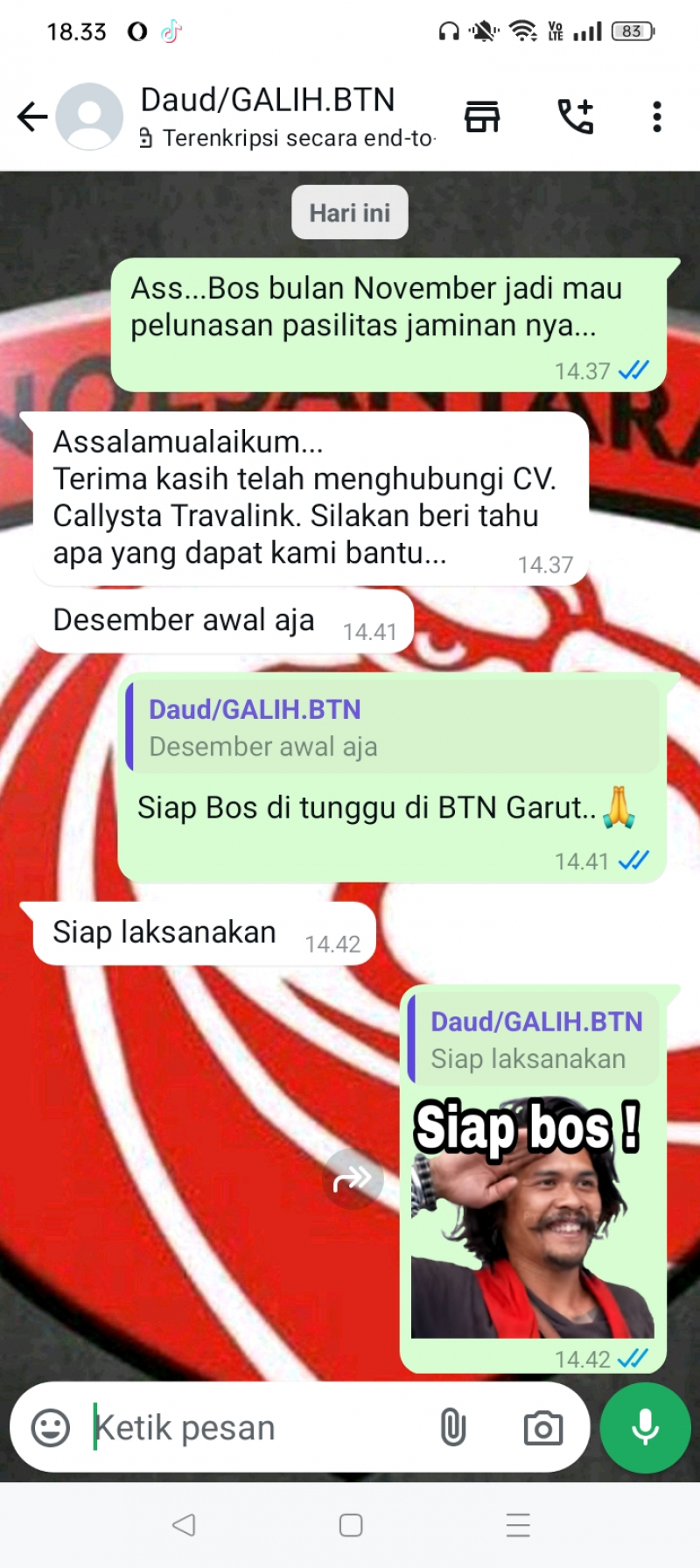The width and height of the screenshot is (700, 1568).
Task: Open the Siap bos sticker
Action: (x=532, y=1219)
